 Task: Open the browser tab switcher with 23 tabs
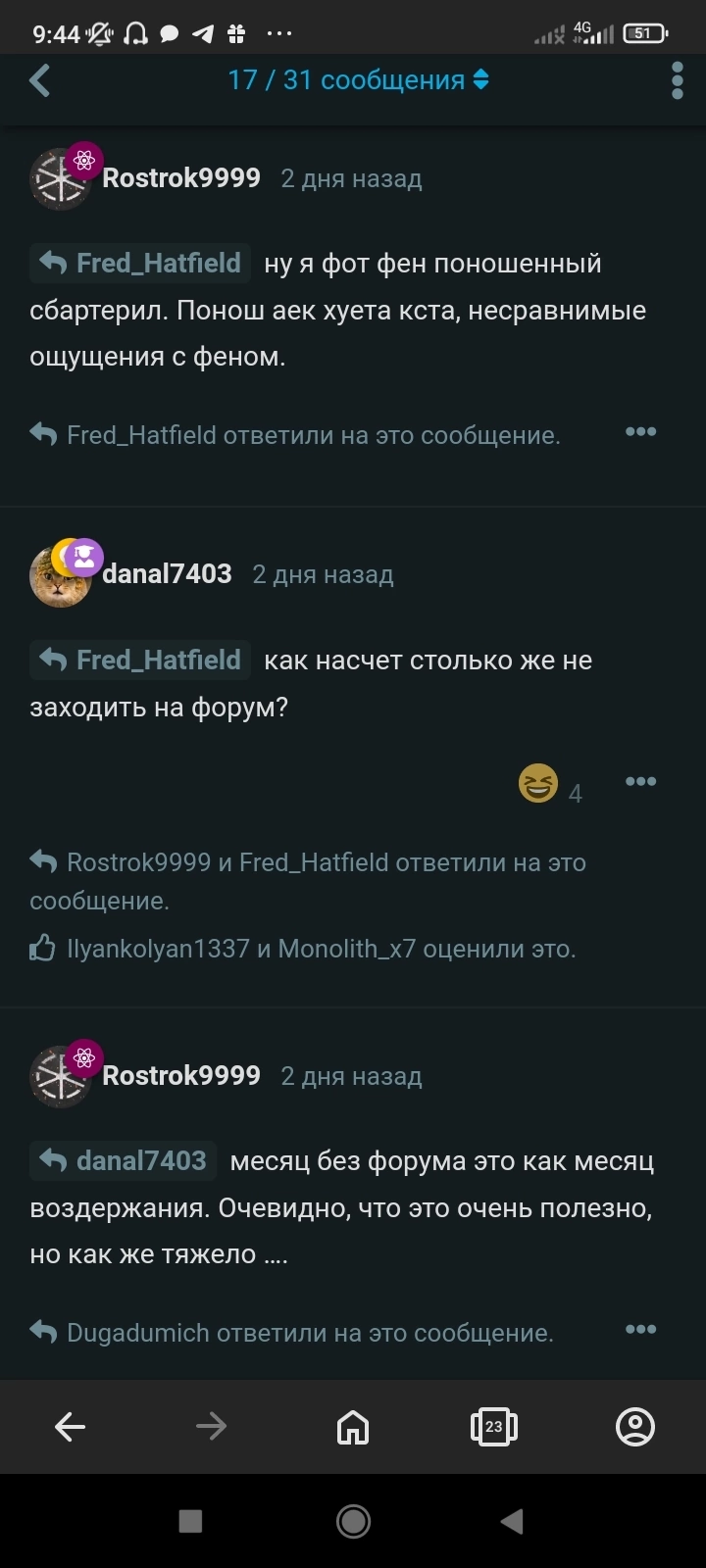494,1427
